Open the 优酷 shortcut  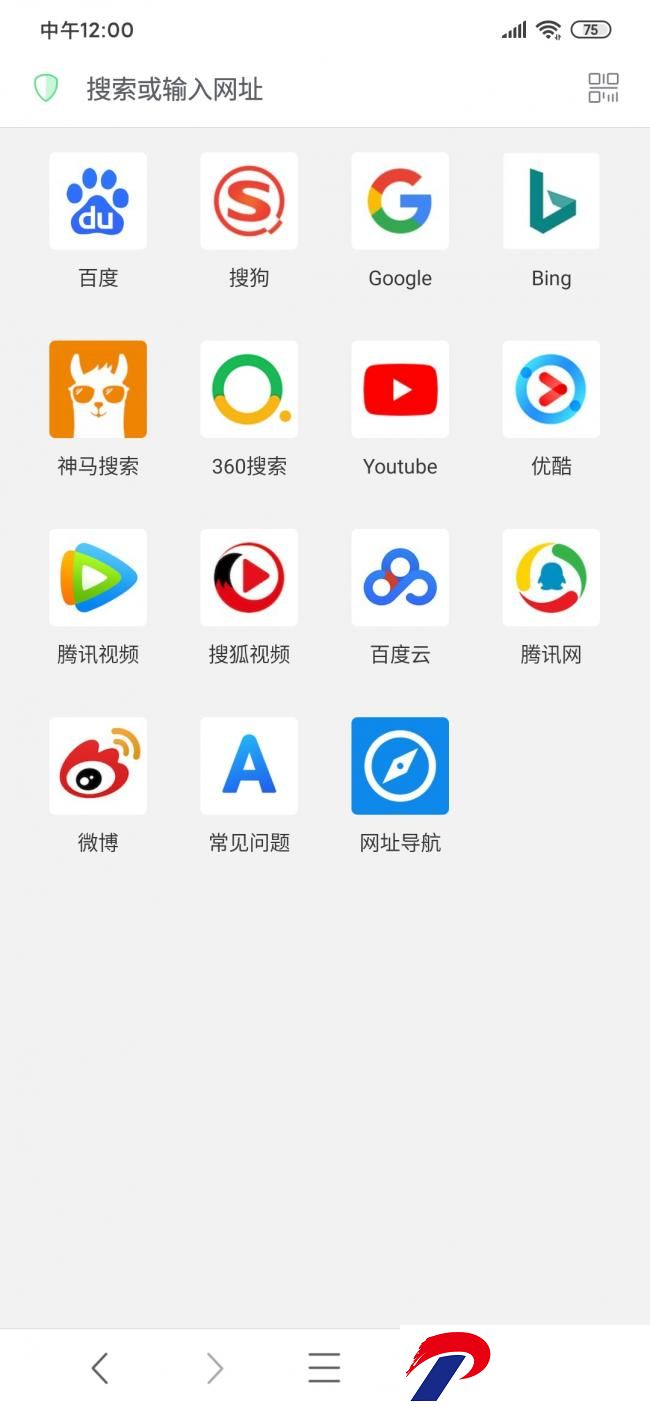(551, 389)
